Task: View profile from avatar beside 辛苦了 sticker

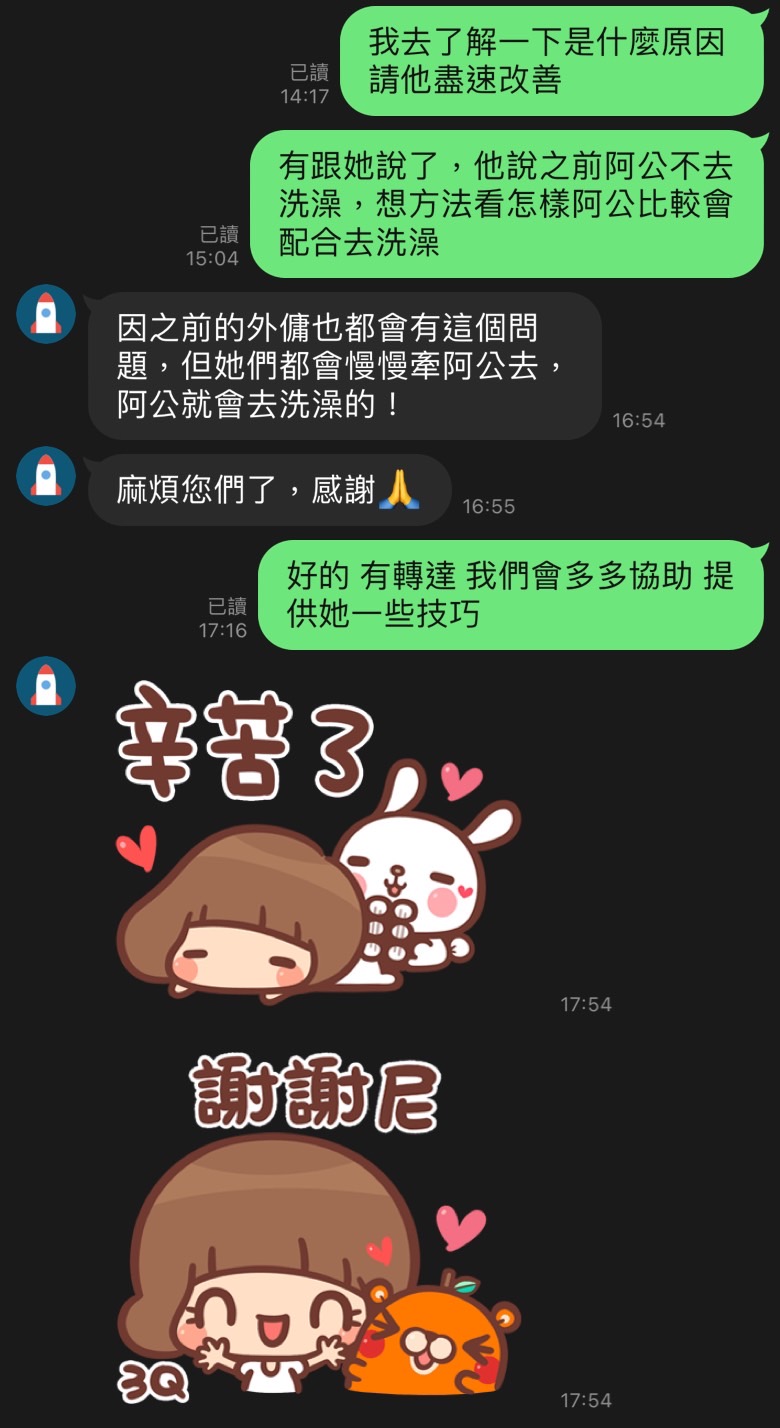Action: click(x=46, y=686)
